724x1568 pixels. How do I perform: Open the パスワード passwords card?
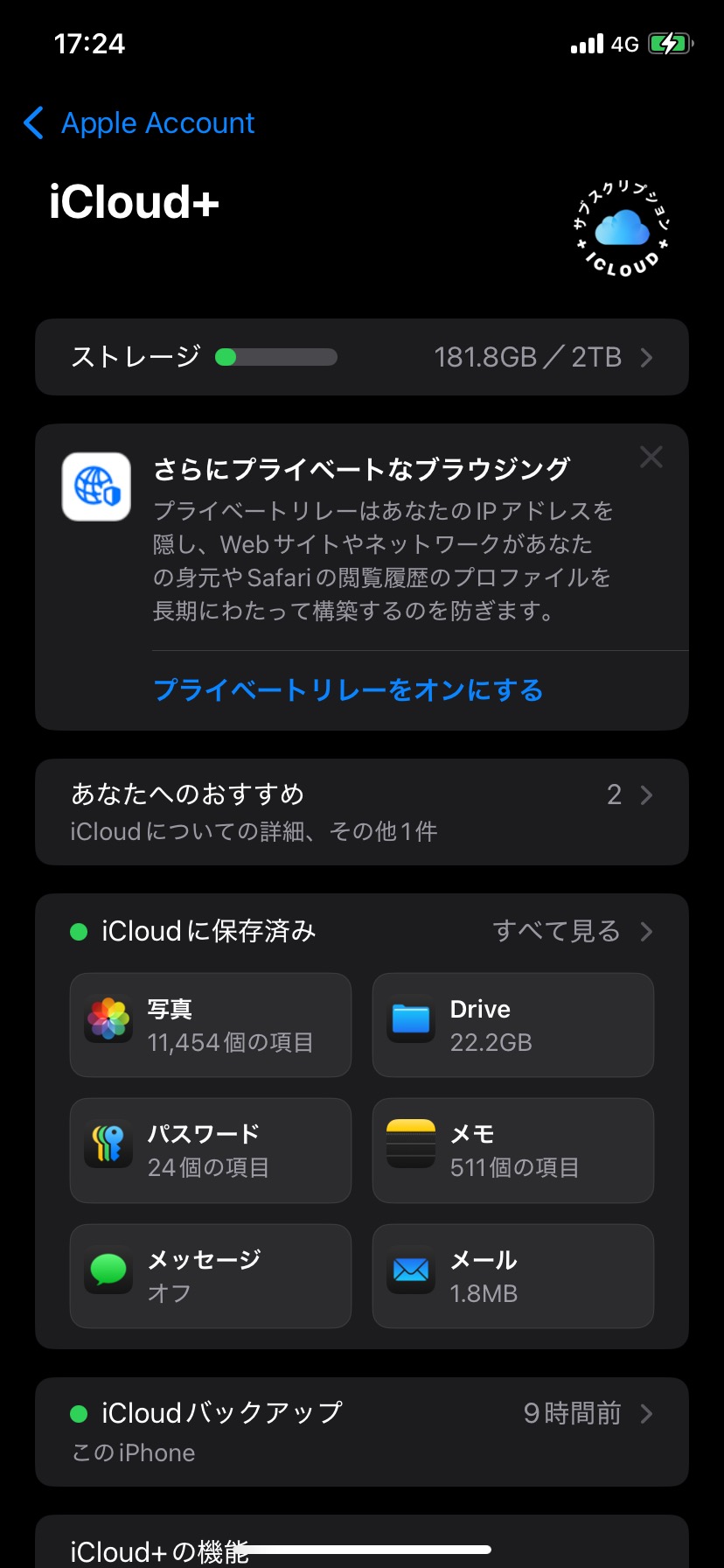click(x=211, y=1150)
